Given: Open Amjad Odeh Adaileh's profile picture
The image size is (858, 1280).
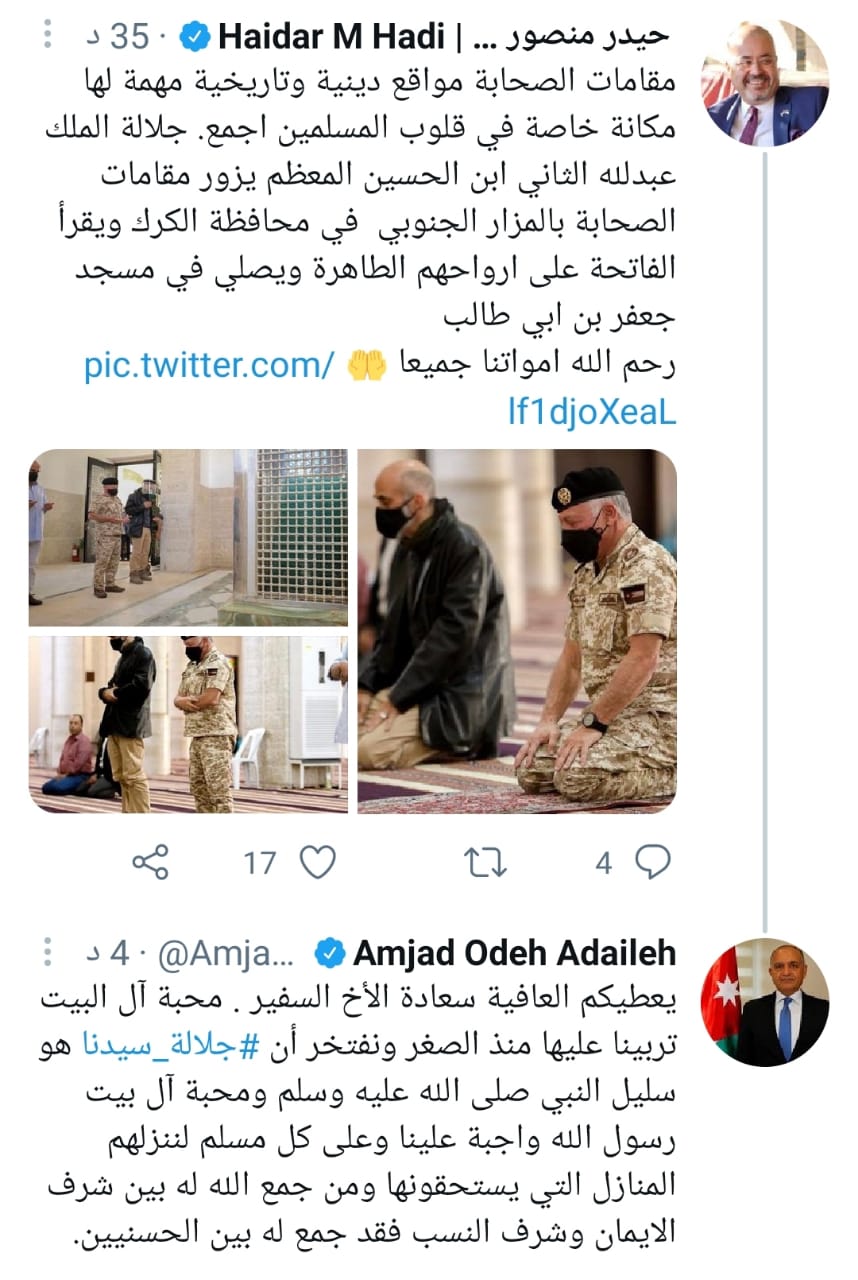Looking at the screenshot, I should click(765, 1000).
